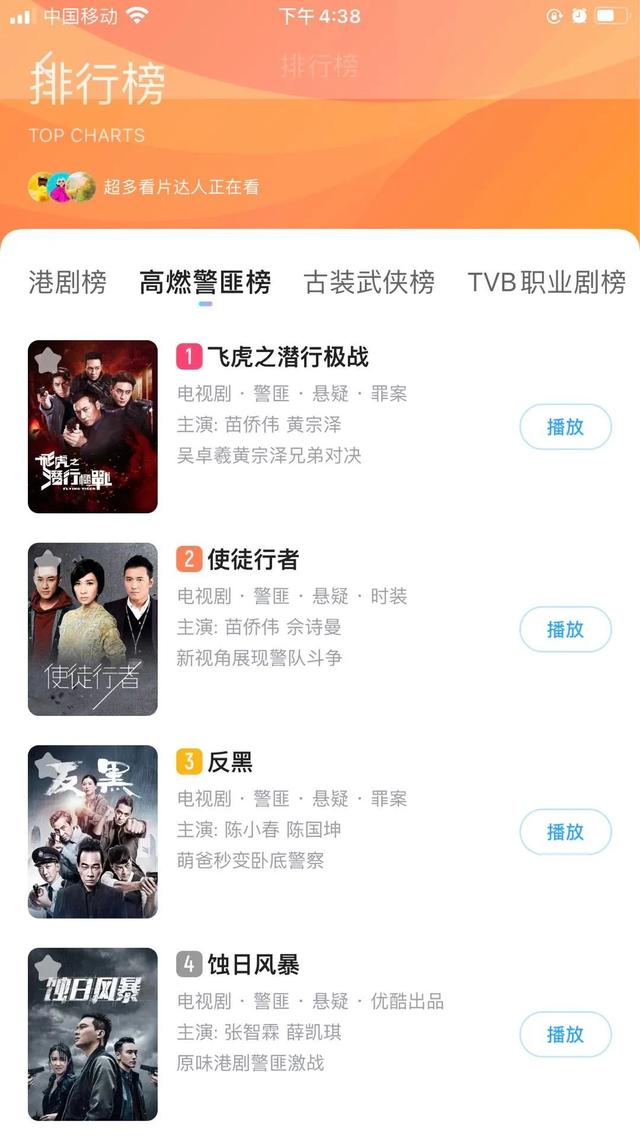Switch to the 港剧榜 tab
The image size is (640, 1138).
click(67, 282)
